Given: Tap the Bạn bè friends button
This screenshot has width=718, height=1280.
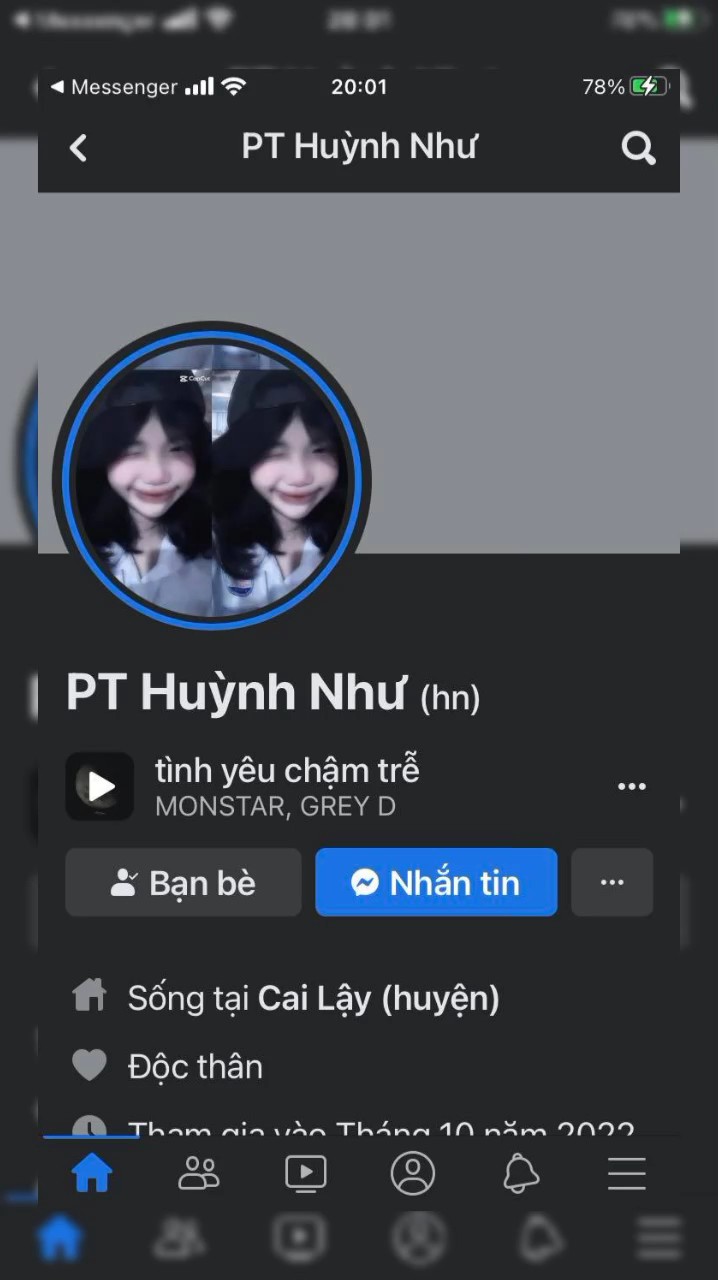Looking at the screenshot, I should click(183, 882).
